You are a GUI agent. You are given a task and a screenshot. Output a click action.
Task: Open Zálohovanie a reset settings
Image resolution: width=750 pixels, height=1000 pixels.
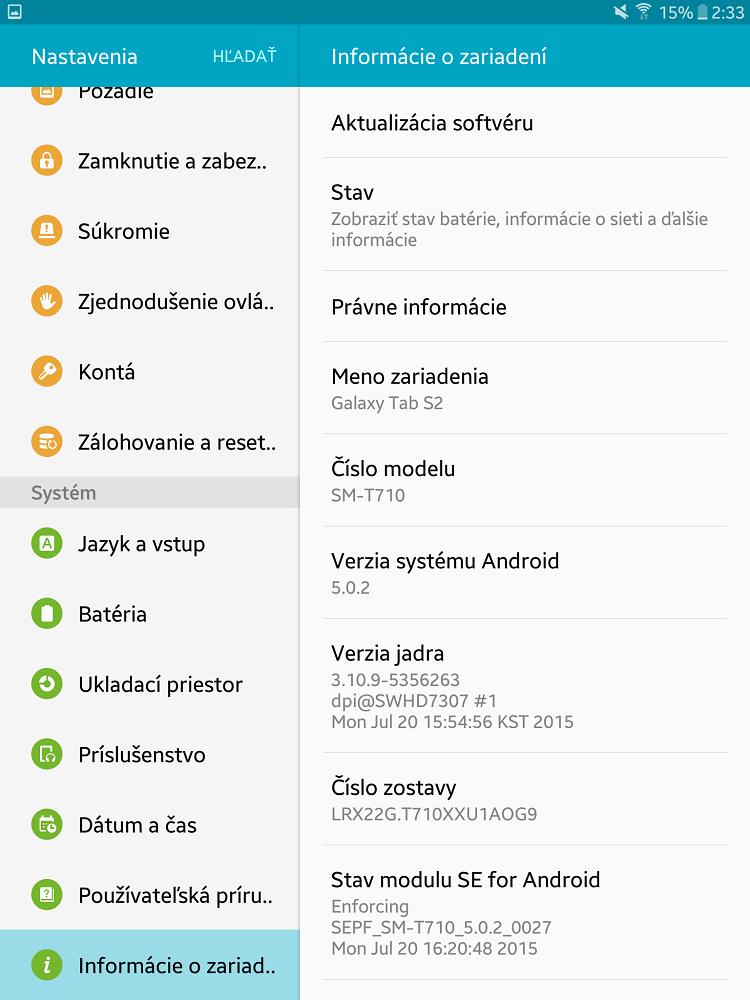point(150,442)
